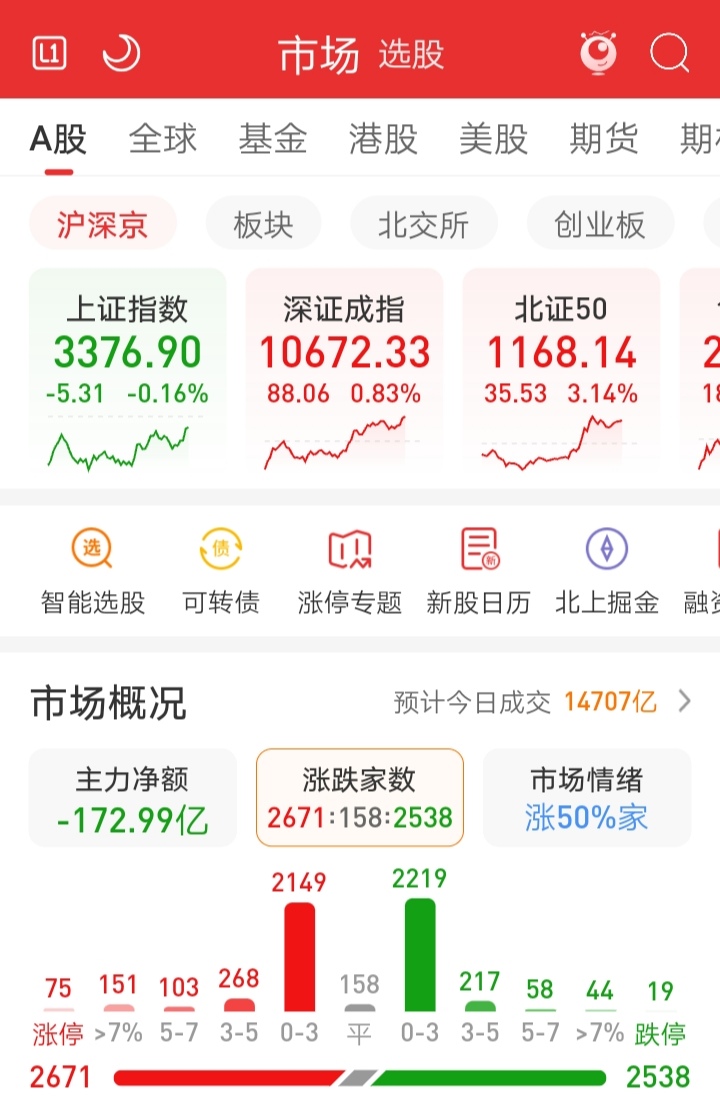Switch to the 创业板 ChiNext segment

click(599, 224)
